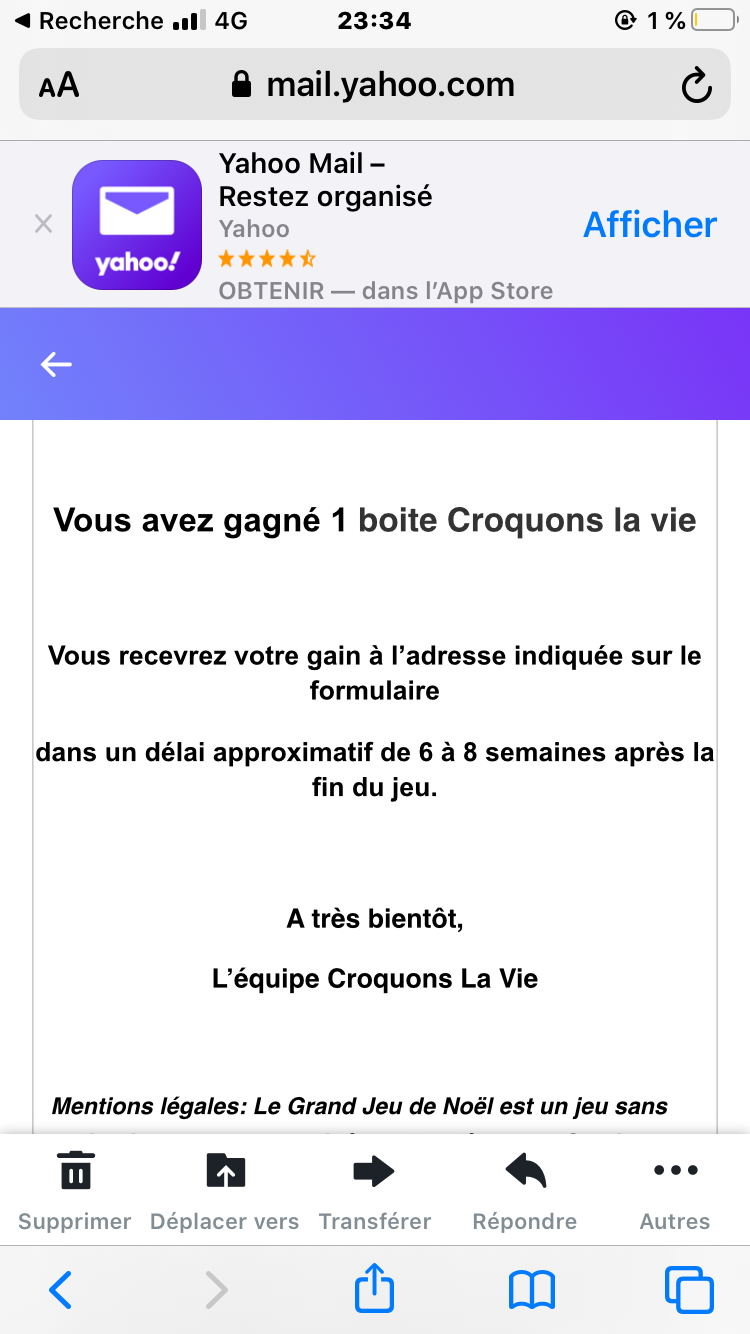The width and height of the screenshot is (750, 1334).
Task: Move the email using Déplacer vers
Action: pos(225,1190)
